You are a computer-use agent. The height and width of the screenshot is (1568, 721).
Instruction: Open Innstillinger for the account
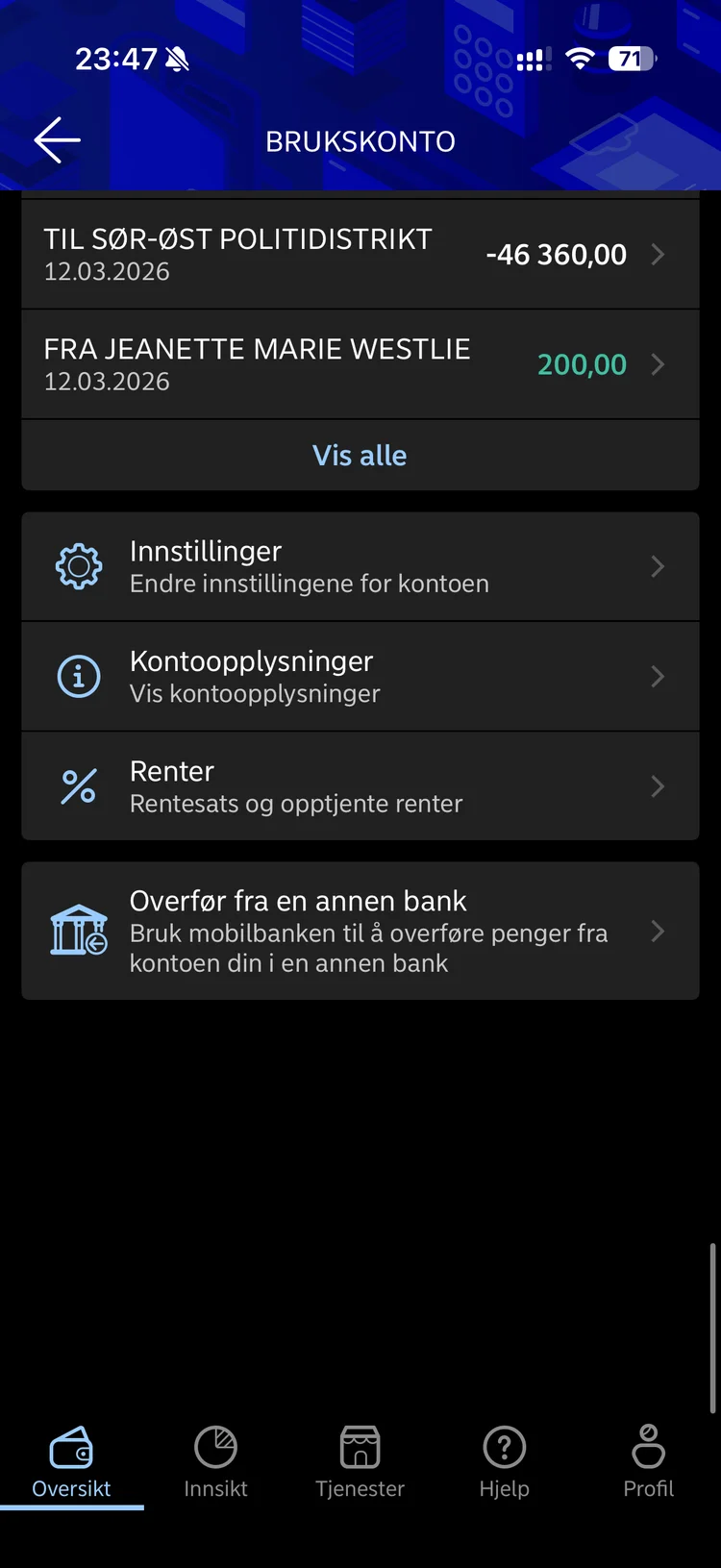tap(360, 566)
